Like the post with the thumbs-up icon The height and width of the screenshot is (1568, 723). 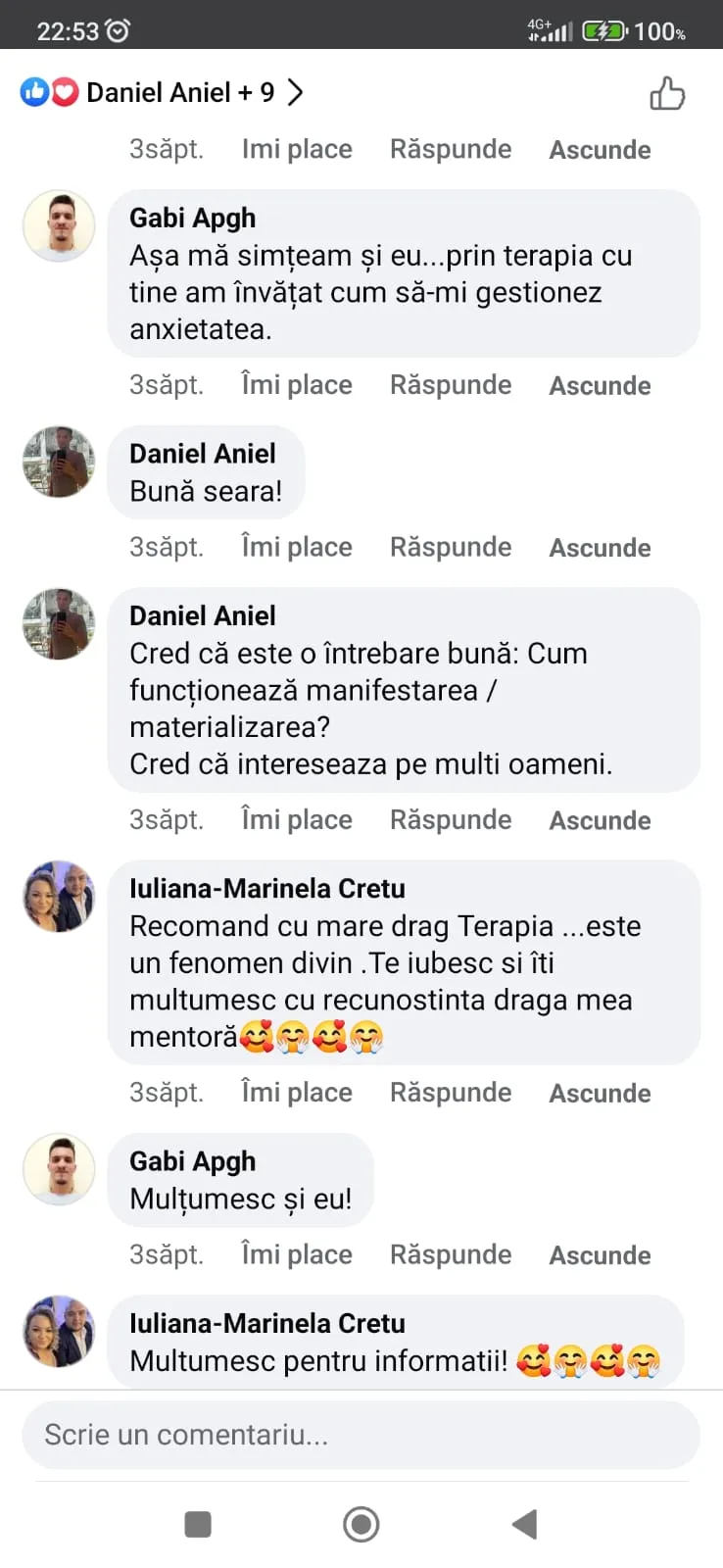(x=667, y=94)
